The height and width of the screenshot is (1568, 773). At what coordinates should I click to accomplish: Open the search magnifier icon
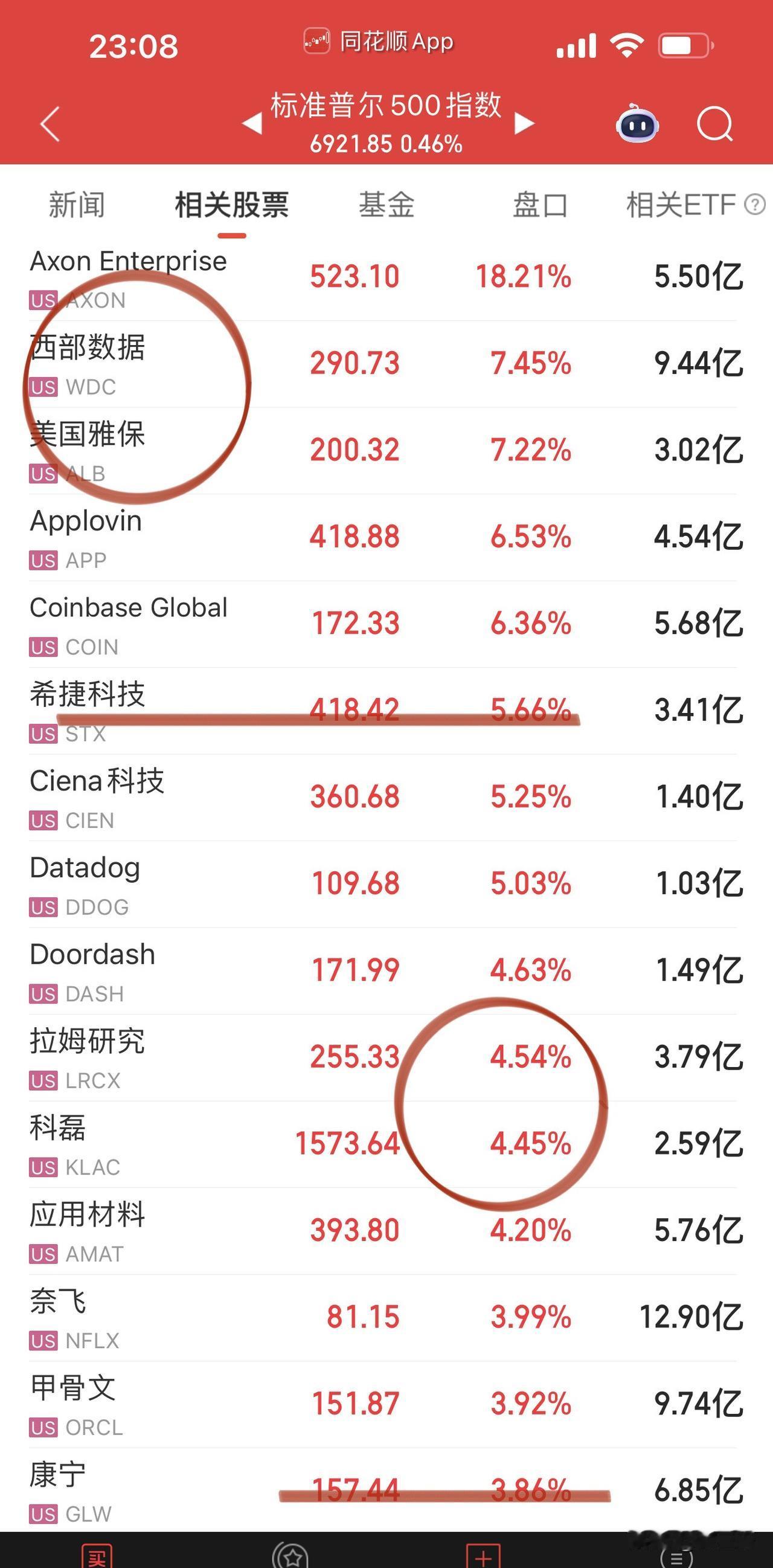pos(716,123)
